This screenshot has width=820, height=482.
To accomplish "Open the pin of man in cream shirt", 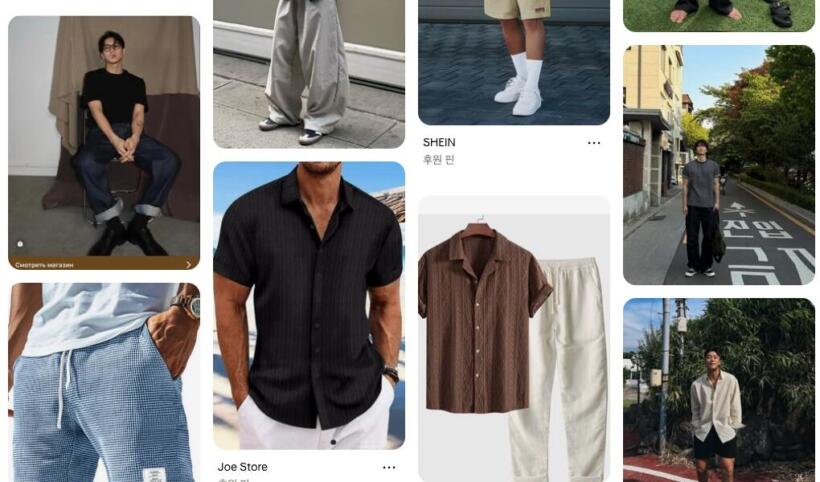I will pyautogui.click(x=718, y=390).
